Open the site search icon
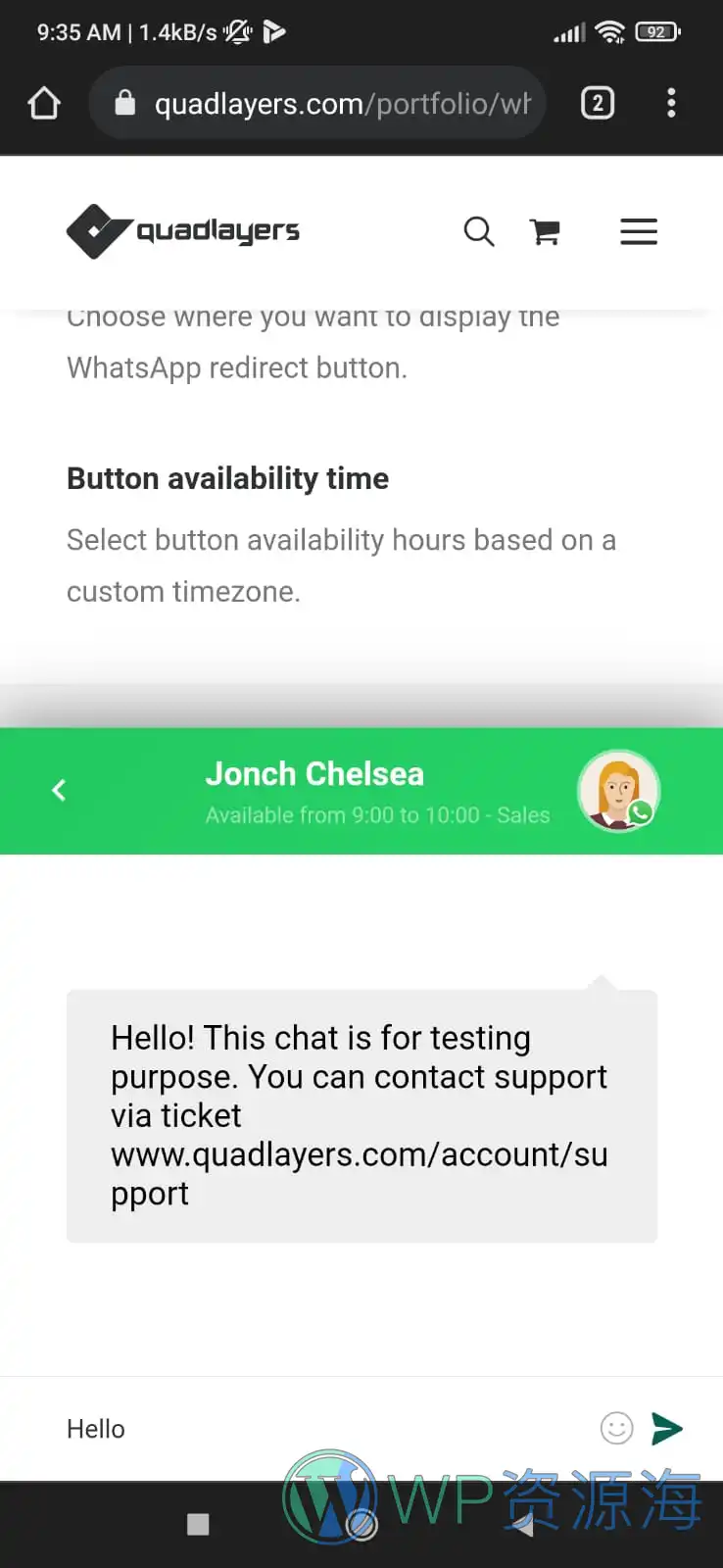Image resolution: width=723 pixels, height=1568 pixels. point(479,231)
